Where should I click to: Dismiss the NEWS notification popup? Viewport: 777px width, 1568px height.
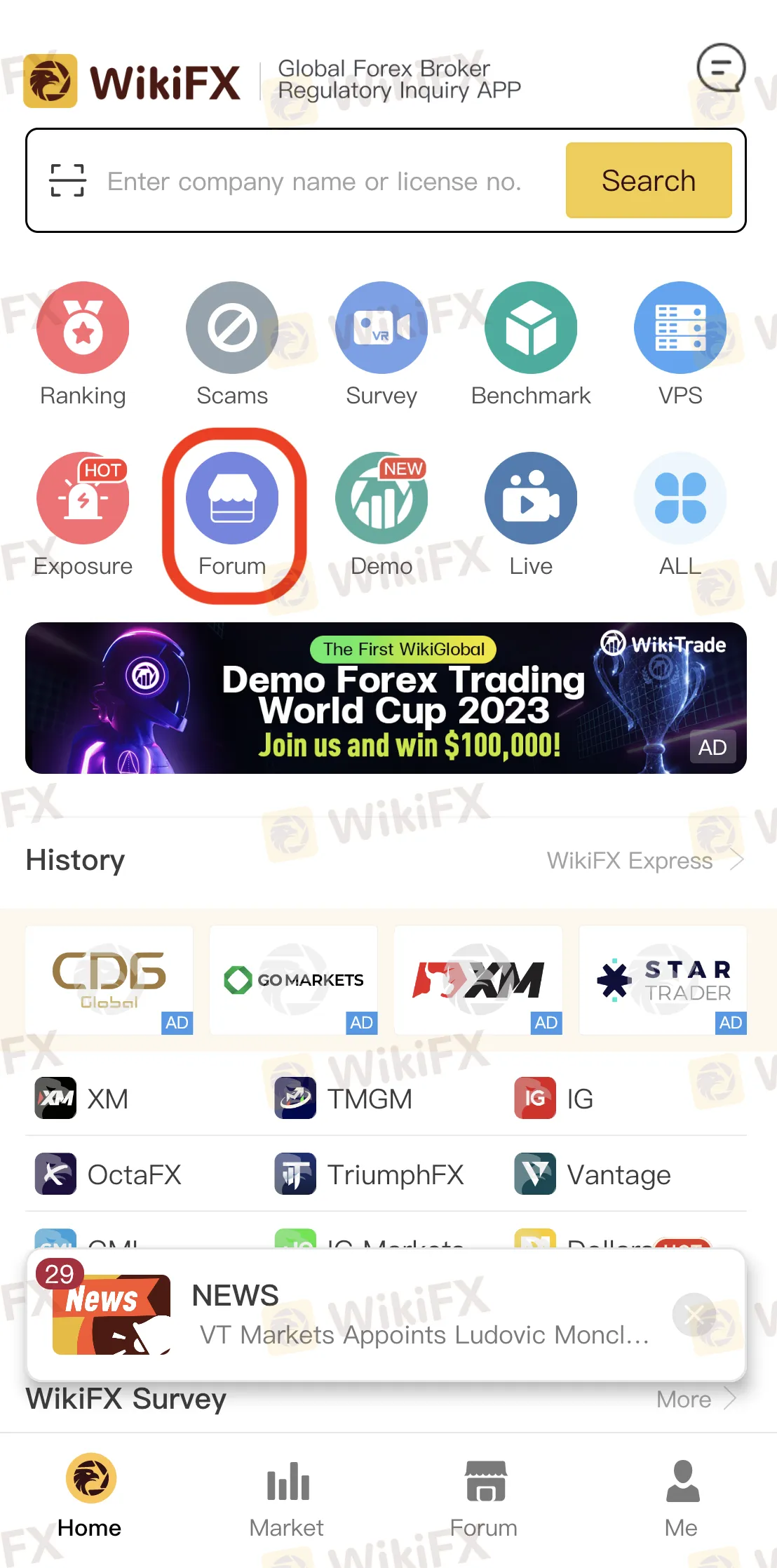click(x=693, y=1315)
